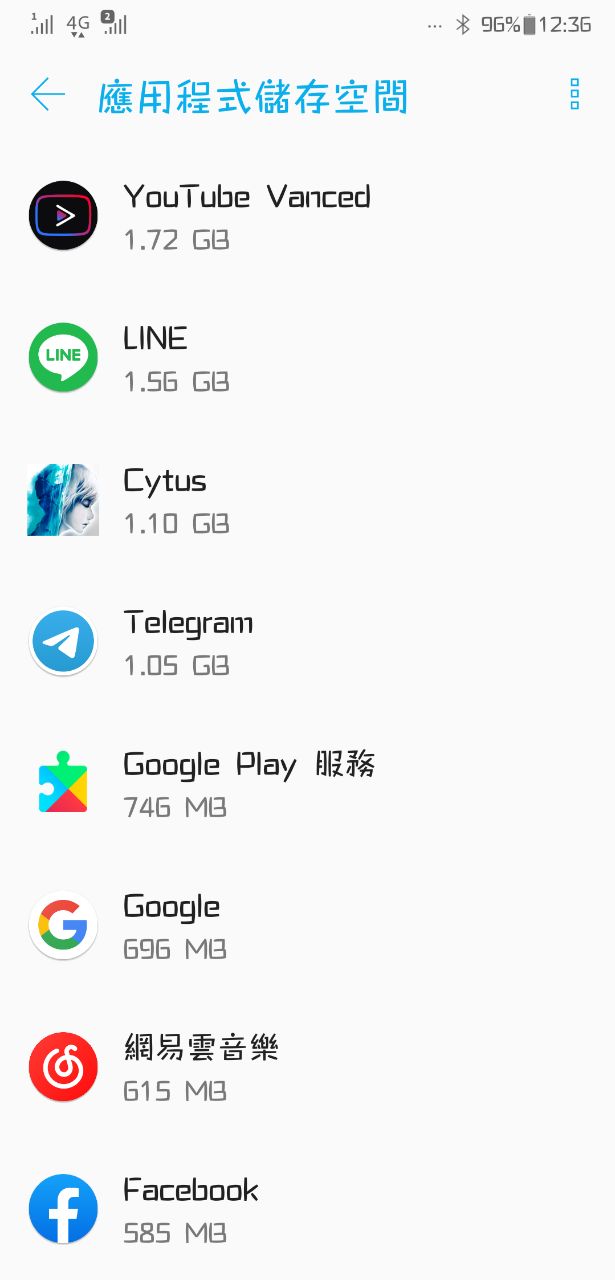The width and height of the screenshot is (615, 1280).
Task: Go back from app storage screen
Action: (47, 95)
